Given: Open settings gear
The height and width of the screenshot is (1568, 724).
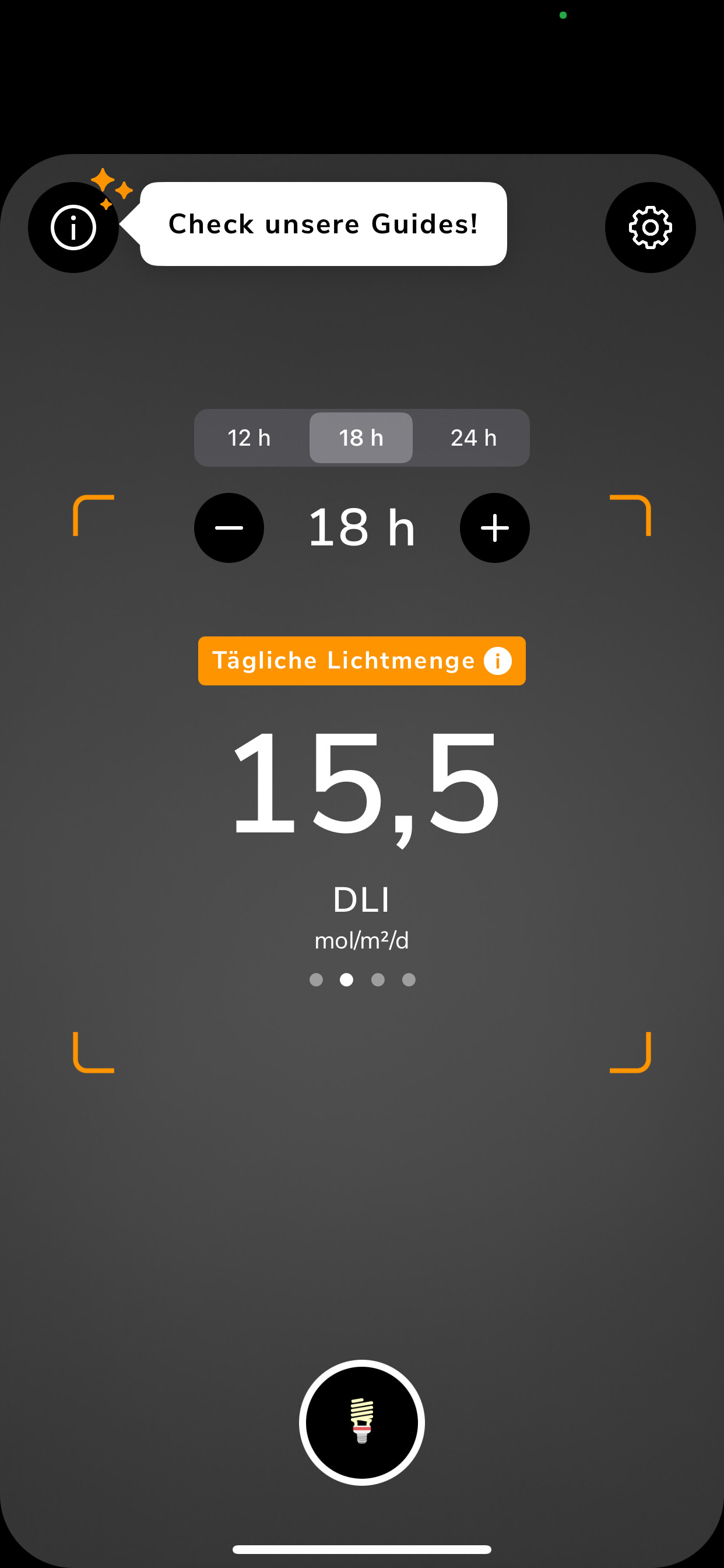Looking at the screenshot, I should point(650,228).
